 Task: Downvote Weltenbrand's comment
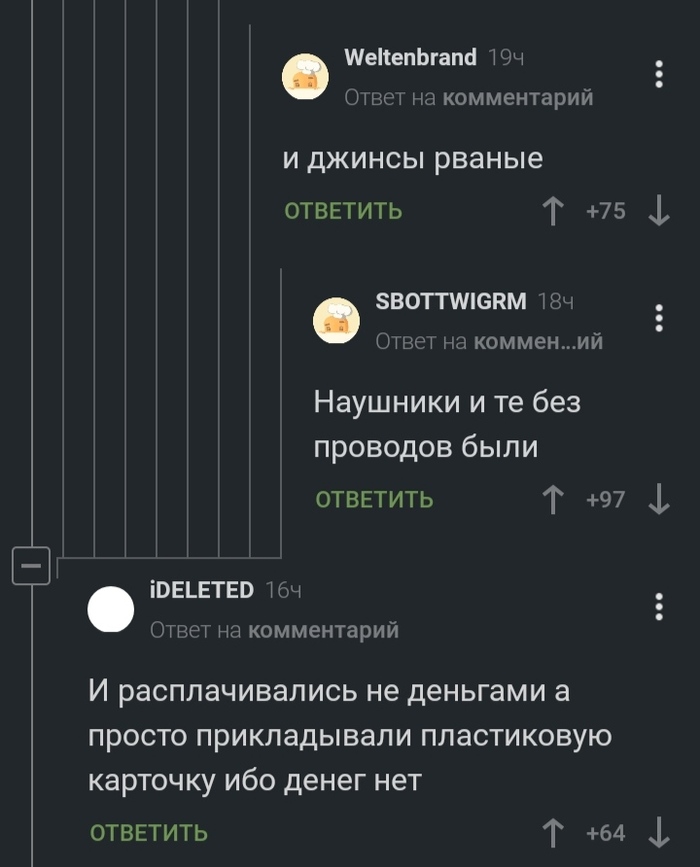pos(658,211)
